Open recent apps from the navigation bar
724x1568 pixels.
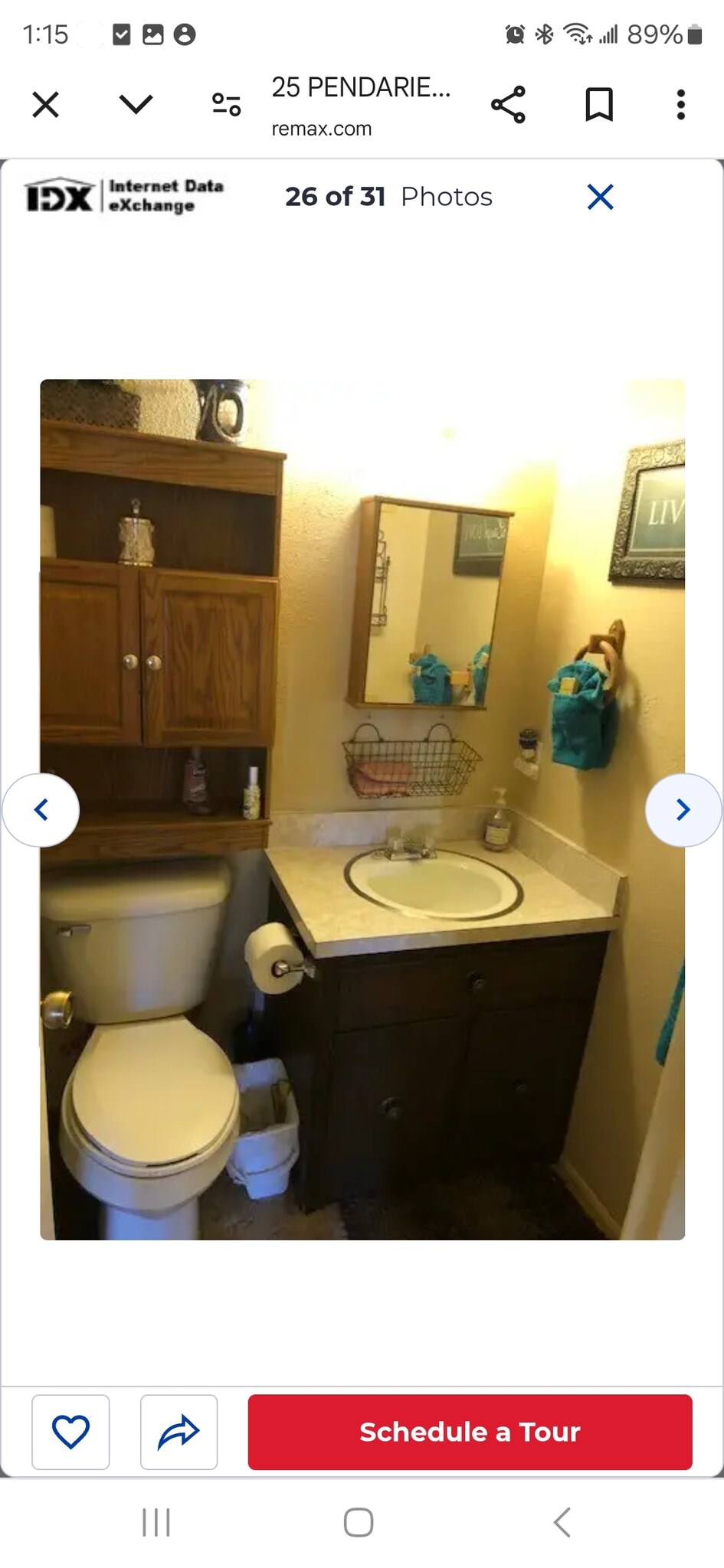pyautogui.click(x=156, y=1522)
